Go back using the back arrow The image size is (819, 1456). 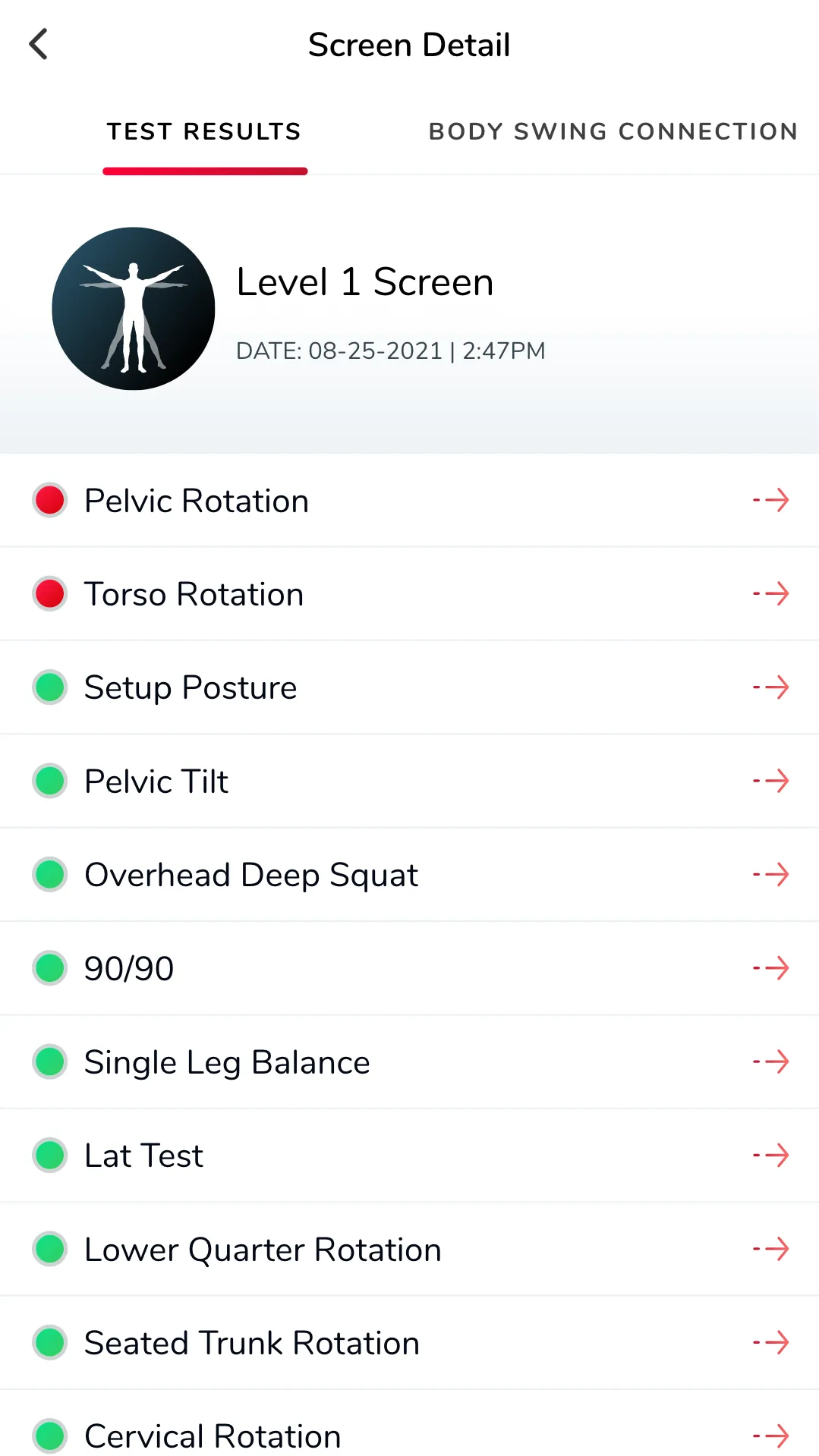click(39, 44)
